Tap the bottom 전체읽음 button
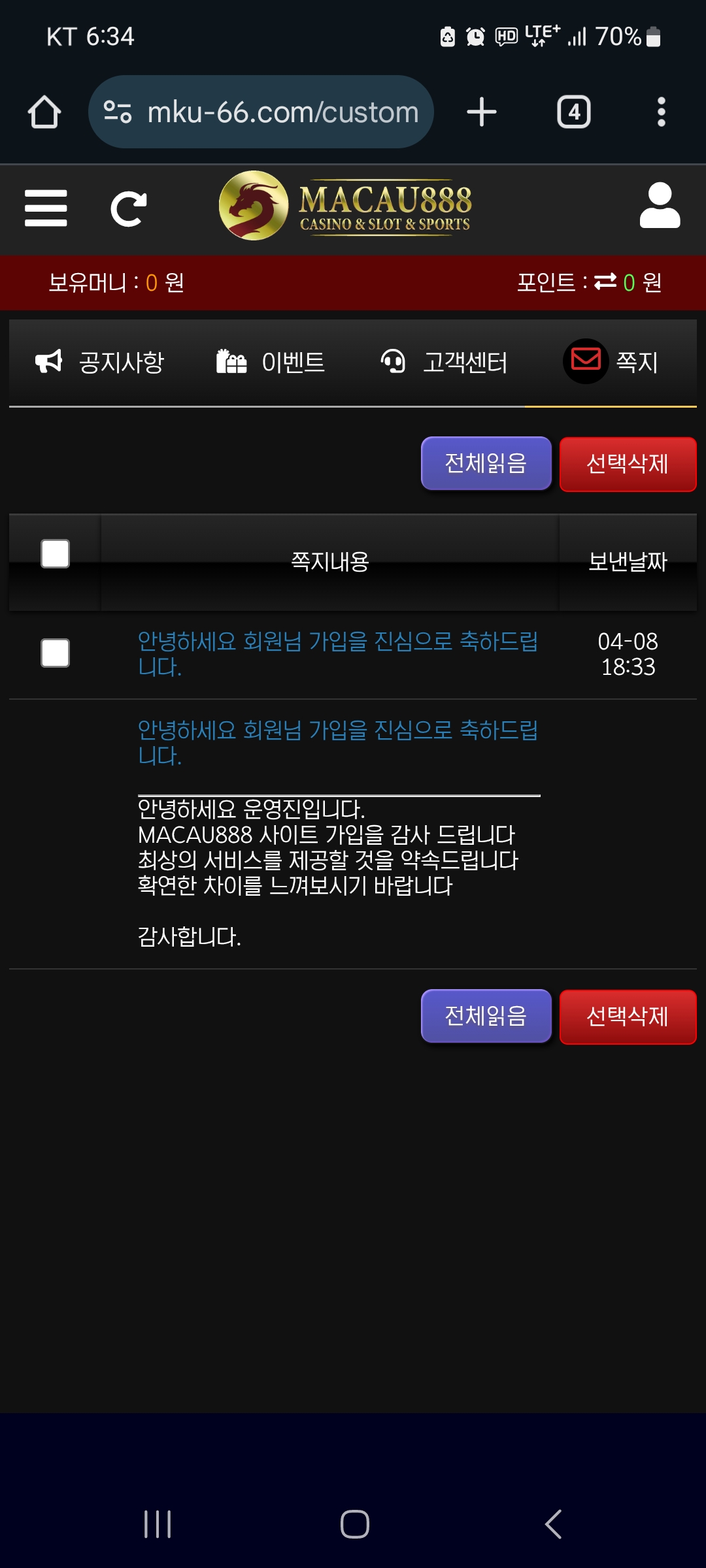706x1568 pixels. click(x=486, y=1017)
